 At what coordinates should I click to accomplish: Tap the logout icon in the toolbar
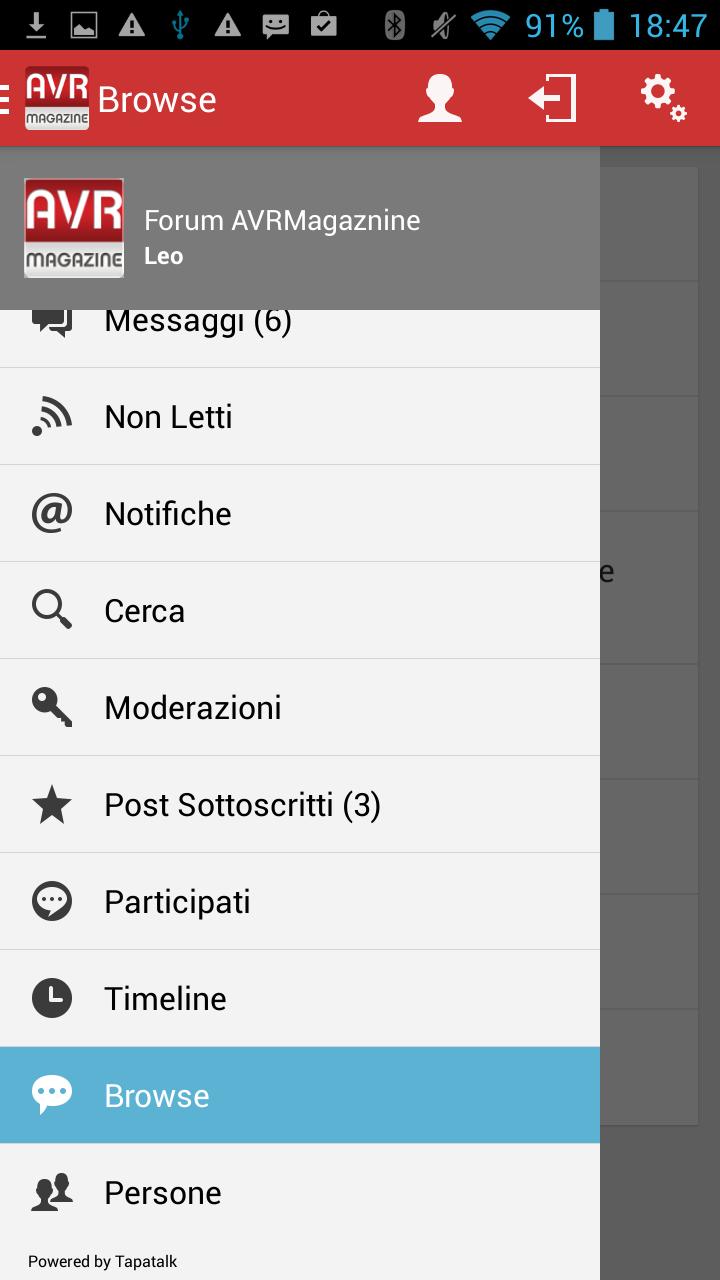(553, 99)
